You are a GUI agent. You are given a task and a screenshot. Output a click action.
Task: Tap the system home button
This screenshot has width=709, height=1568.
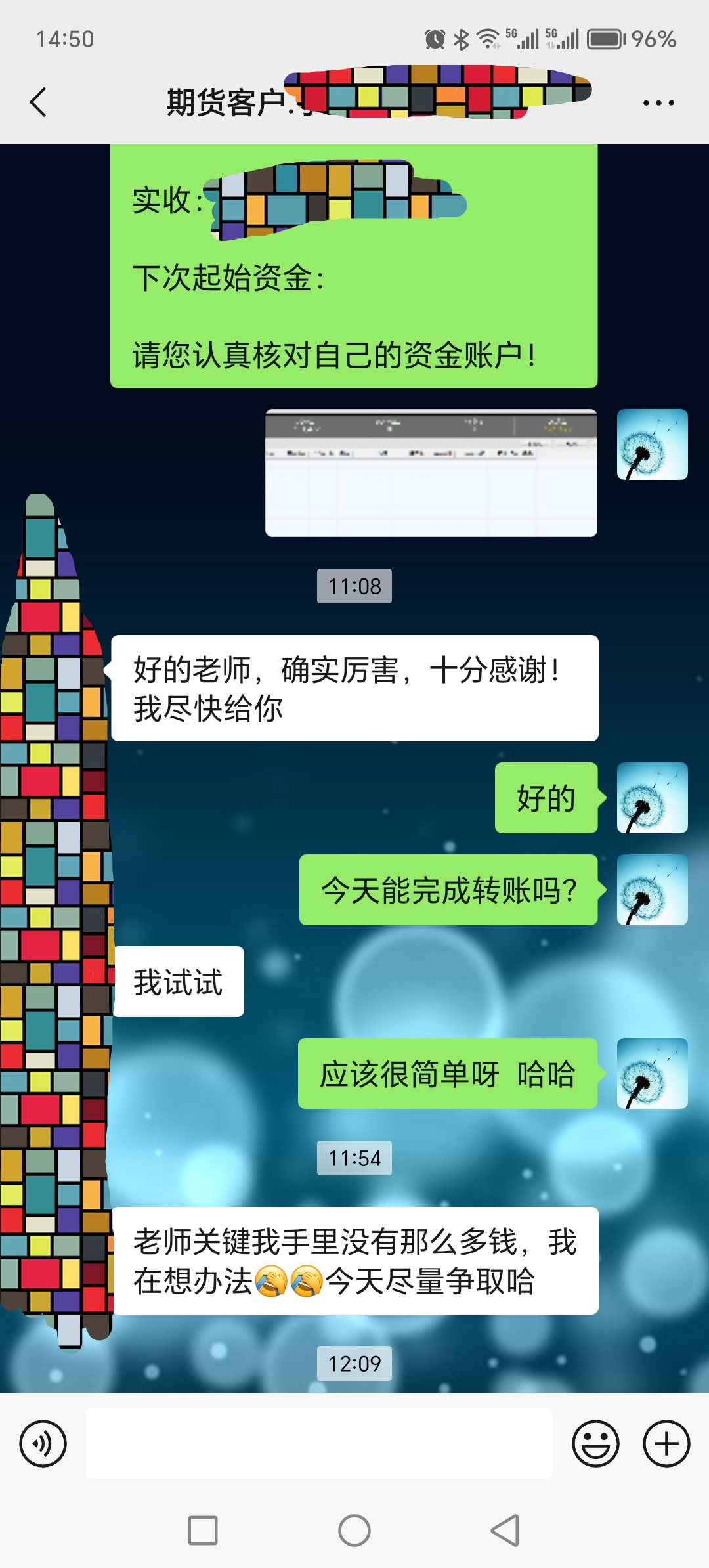354,1531
